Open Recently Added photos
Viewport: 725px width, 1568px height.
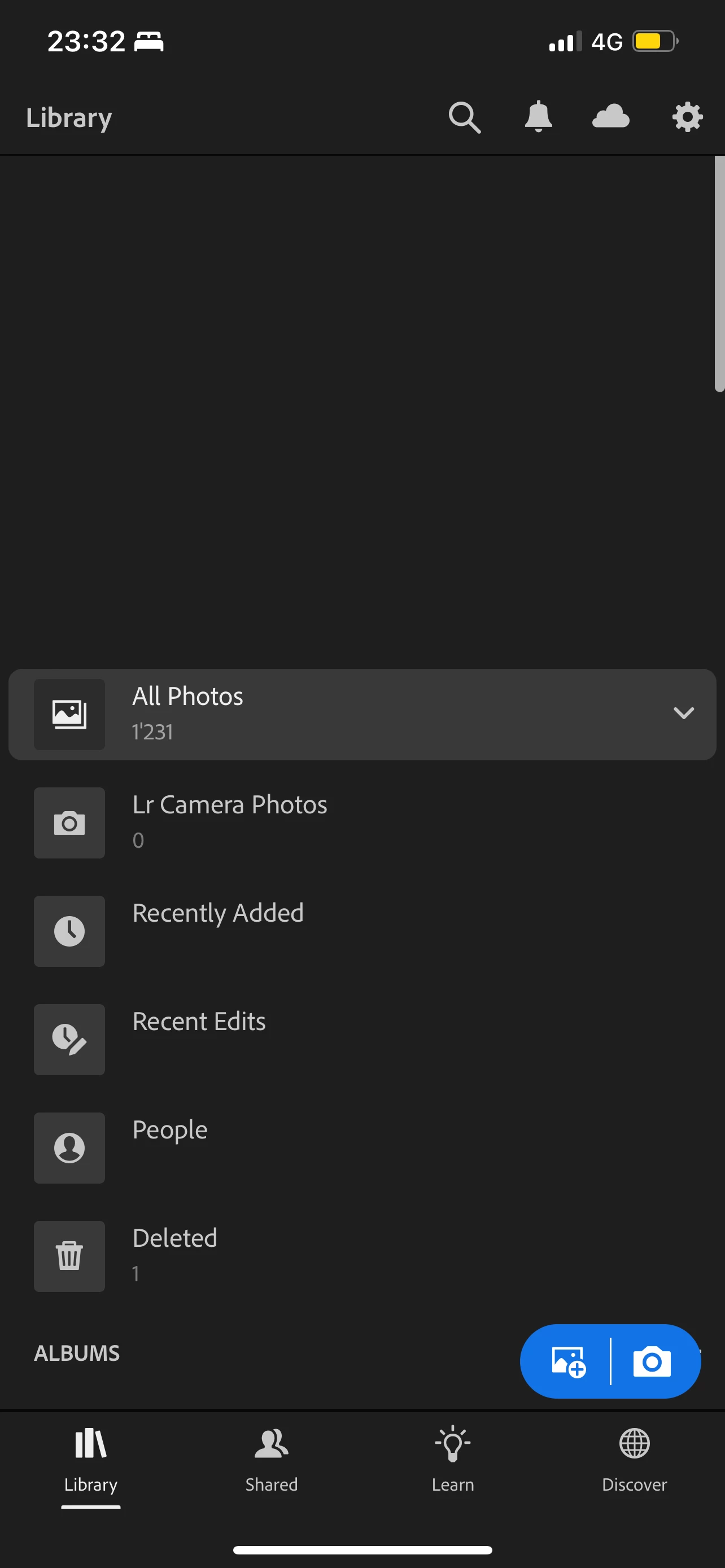(x=217, y=931)
